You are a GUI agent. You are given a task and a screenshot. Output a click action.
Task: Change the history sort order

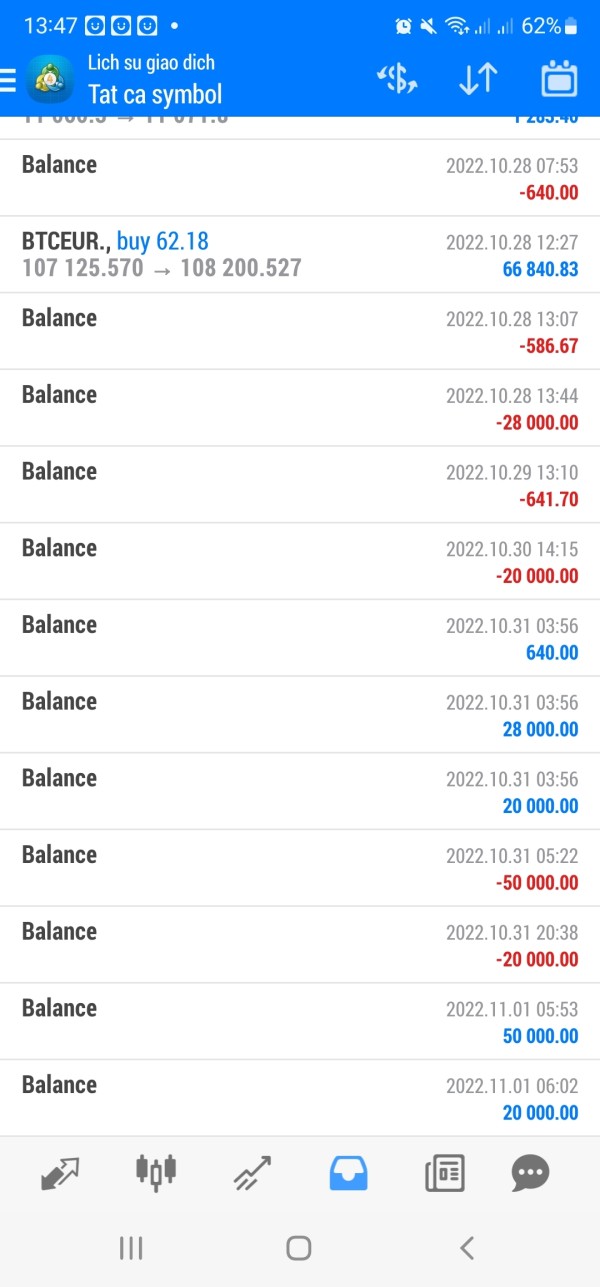[x=478, y=79]
